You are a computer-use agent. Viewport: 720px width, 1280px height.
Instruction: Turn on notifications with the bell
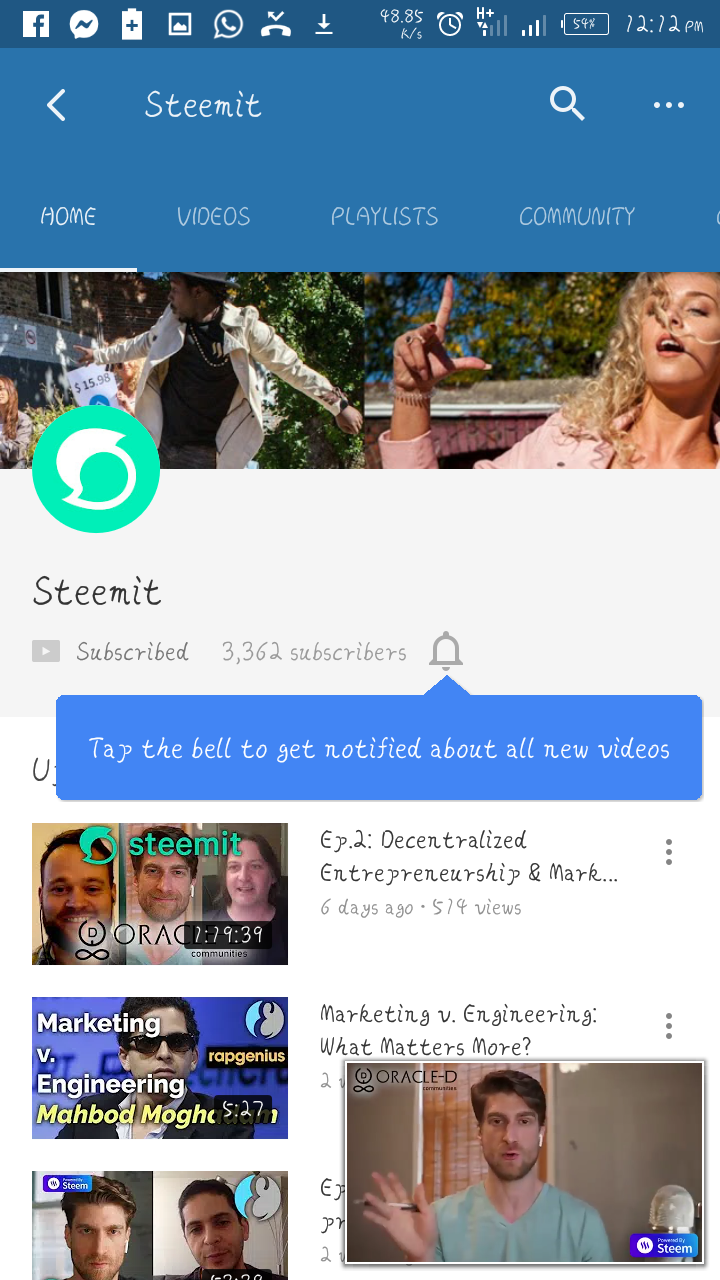(446, 652)
